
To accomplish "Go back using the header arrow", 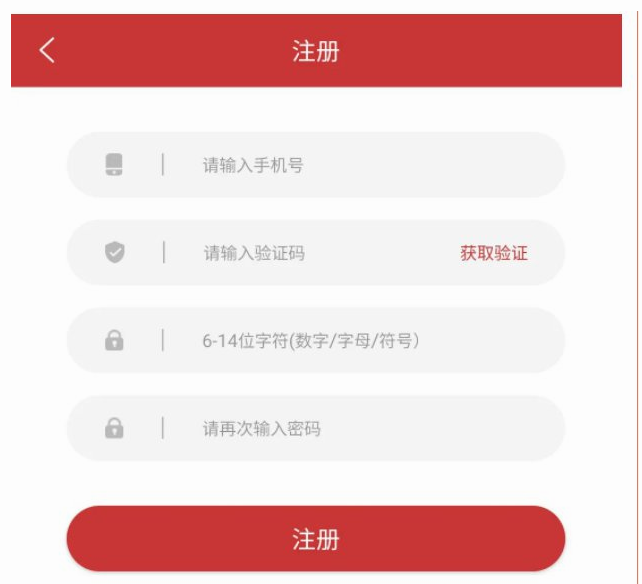I will point(47,51).
